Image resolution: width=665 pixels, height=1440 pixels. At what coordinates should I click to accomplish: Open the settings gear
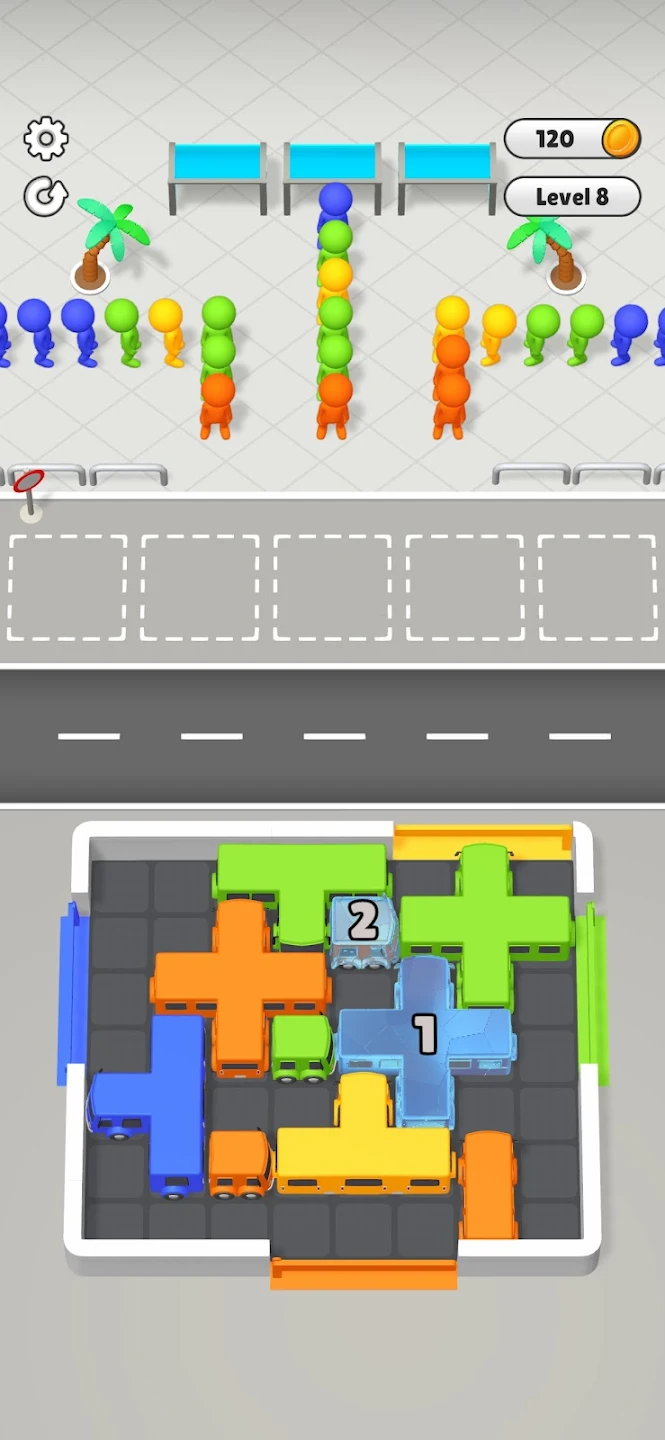[45, 139]
